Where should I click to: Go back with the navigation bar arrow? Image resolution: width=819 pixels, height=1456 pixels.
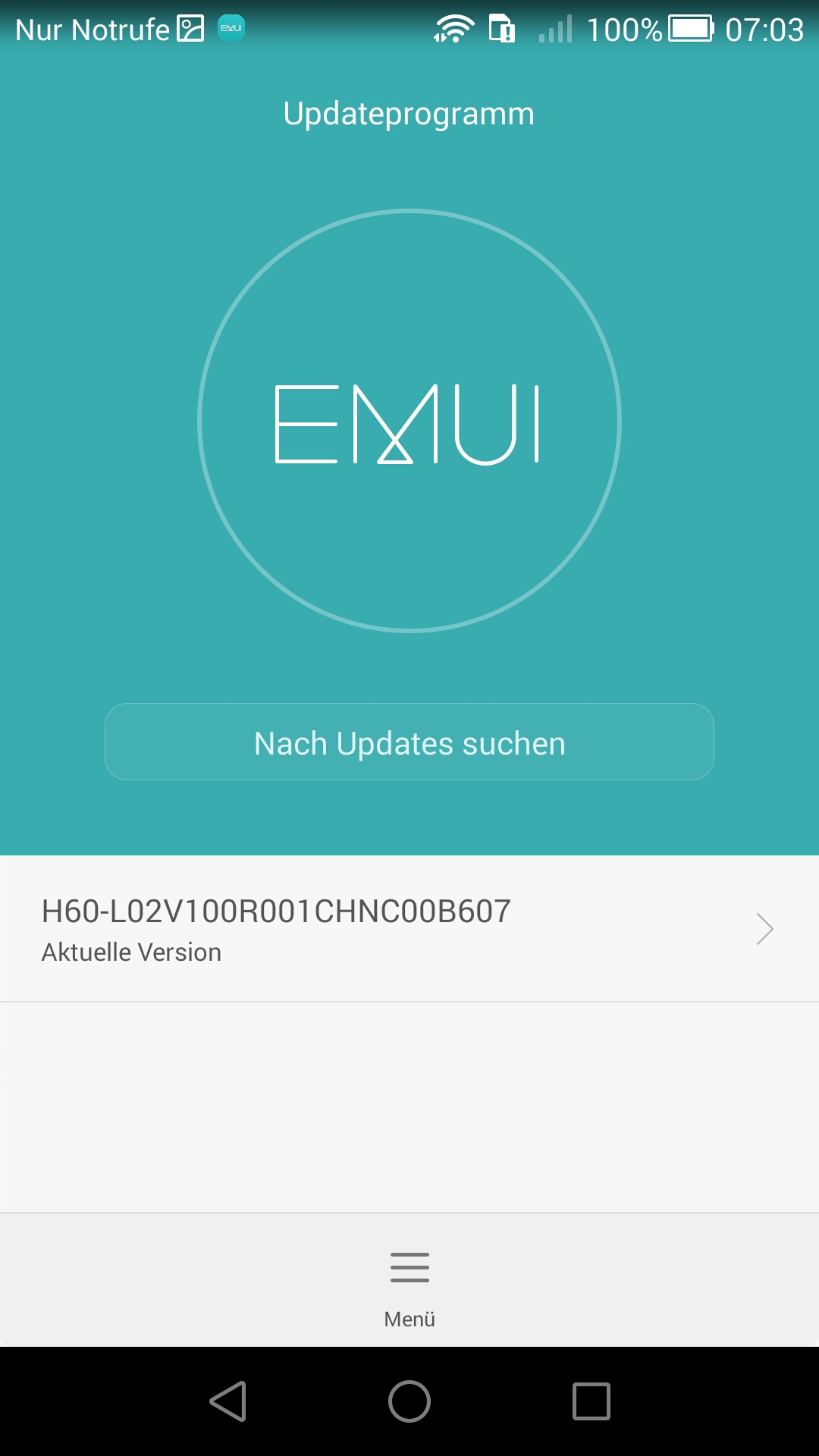tap(227, 1401)
